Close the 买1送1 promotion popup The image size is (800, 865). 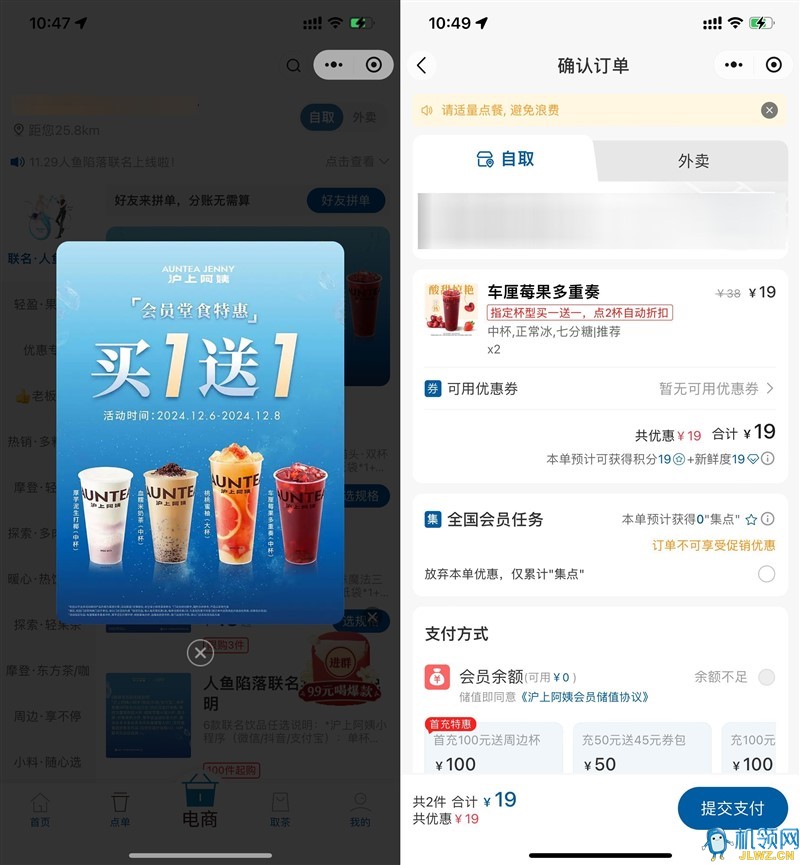tap(200, 653)
